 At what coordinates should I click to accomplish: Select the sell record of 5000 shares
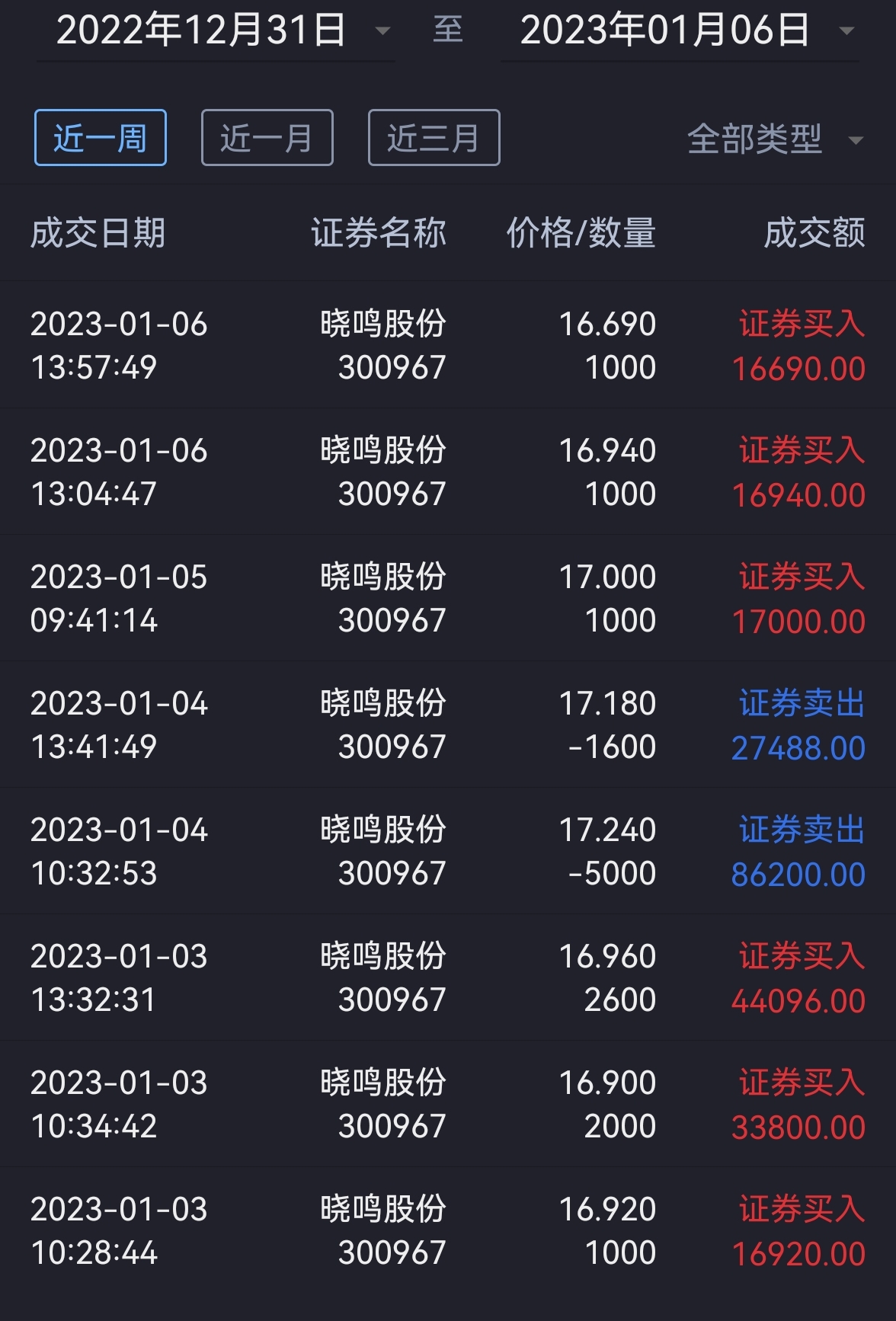448,850
